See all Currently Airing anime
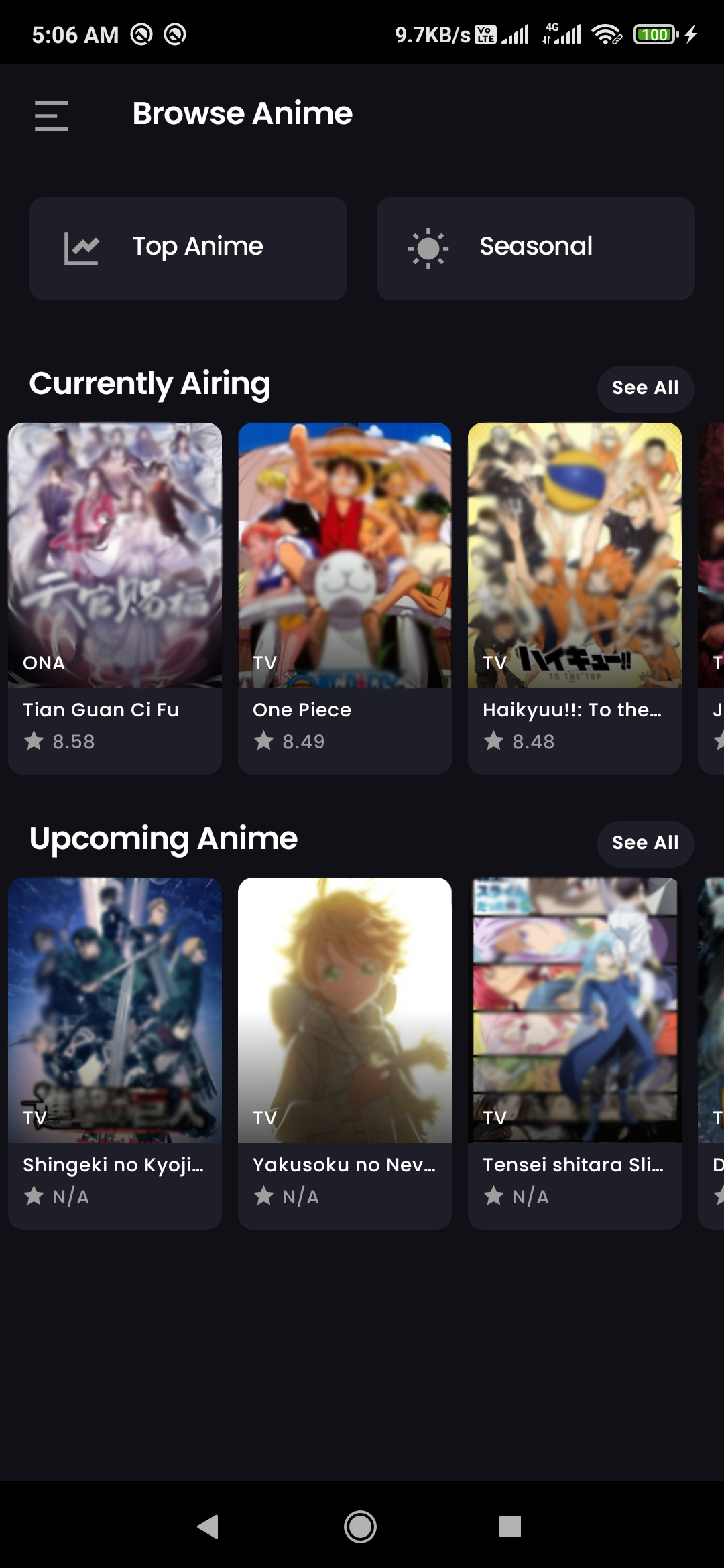Viewport: 724px width, 1568px height. (x=645, y=388)
